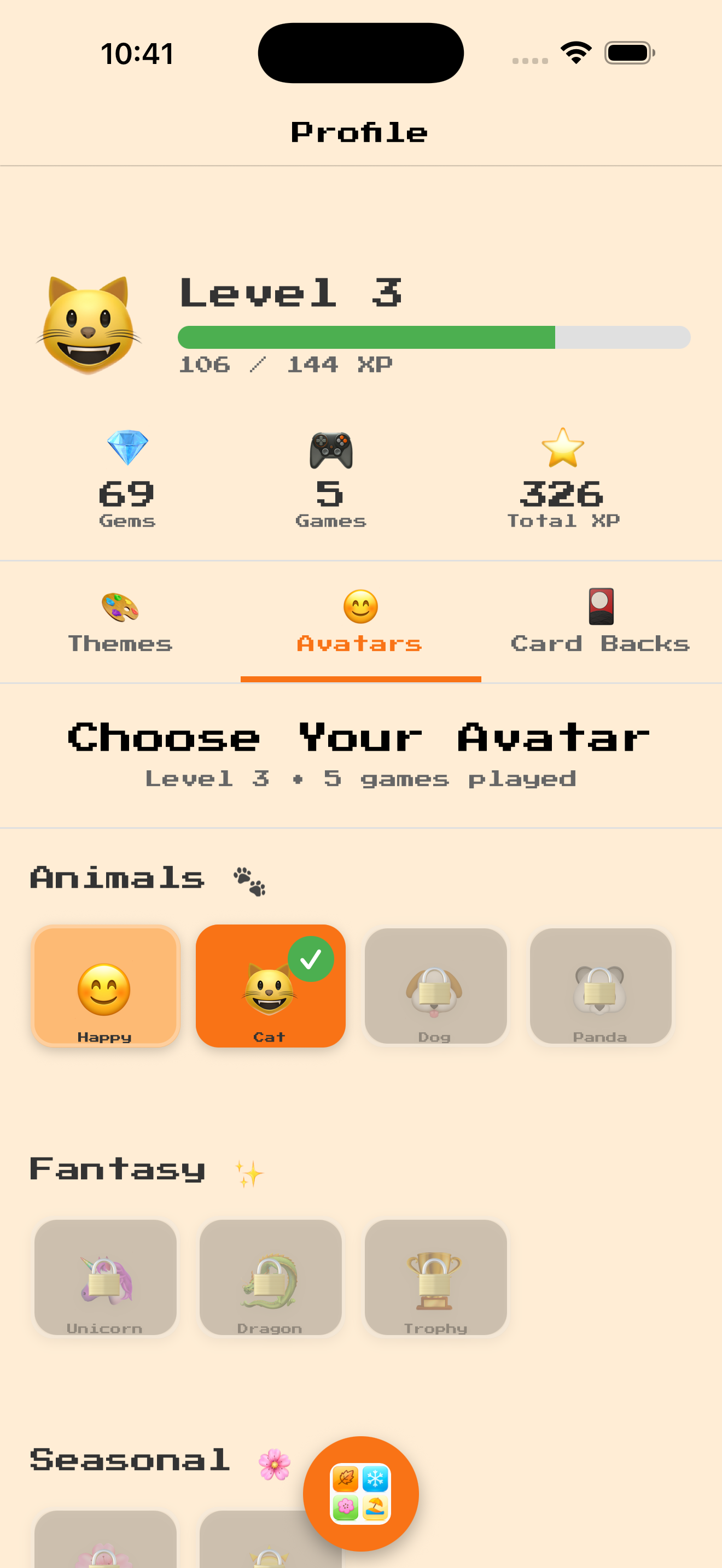
Task: Tap the locked Dragon avatar
Action: click(x=270, y=1278)
